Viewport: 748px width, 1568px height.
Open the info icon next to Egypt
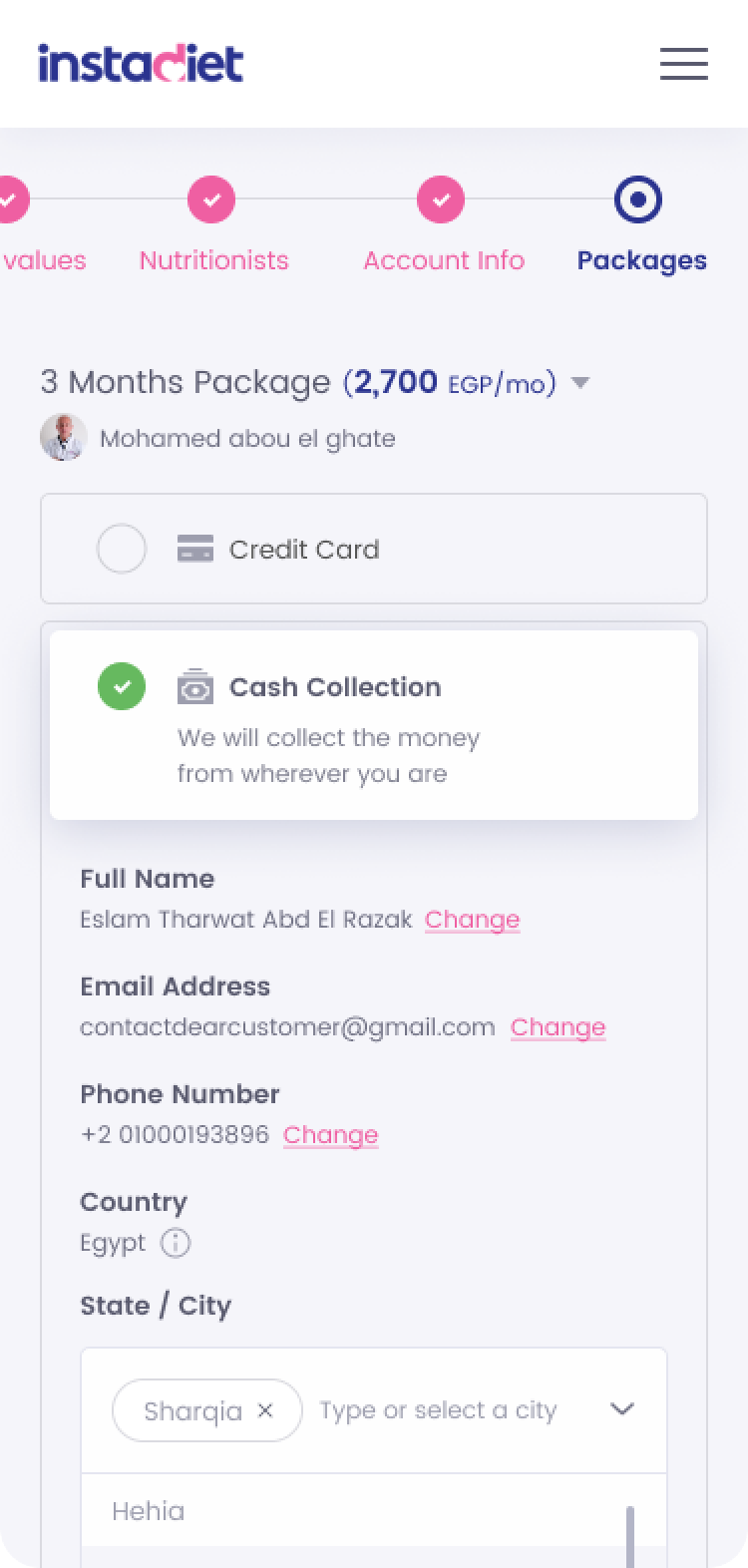[x=176, y=1243]
